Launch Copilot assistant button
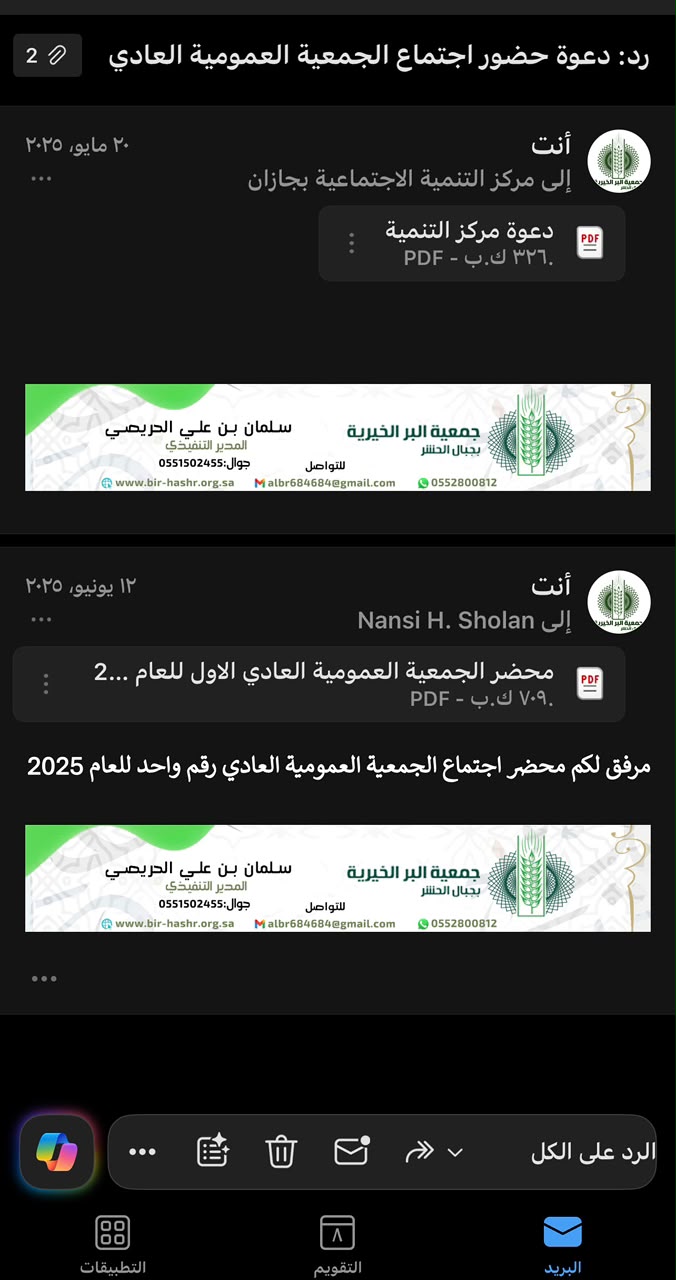Image resolution: width=676 pixels, height=1280 pixels. point(57,1152)
